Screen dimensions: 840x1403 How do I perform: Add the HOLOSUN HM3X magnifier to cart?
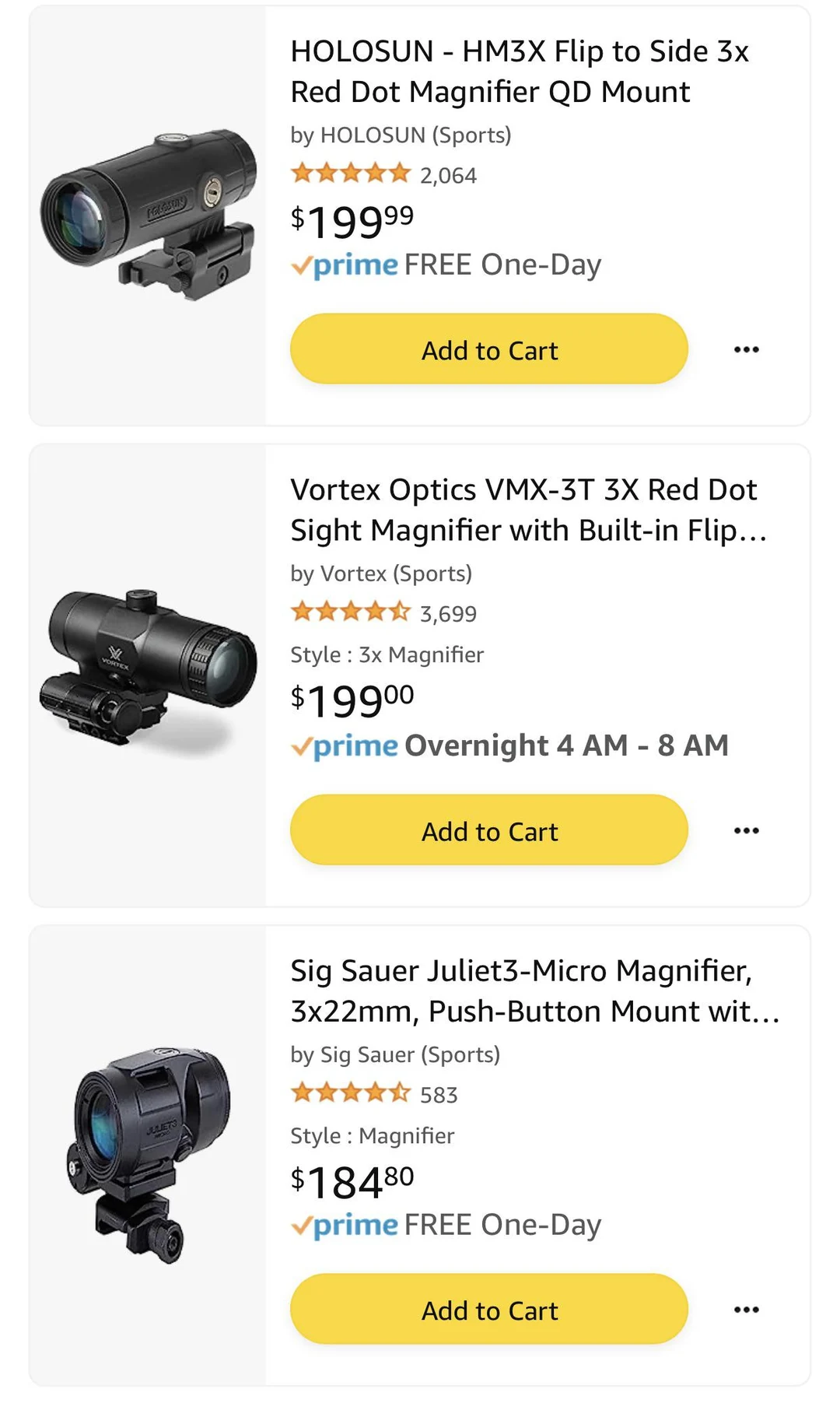(488, 349)
